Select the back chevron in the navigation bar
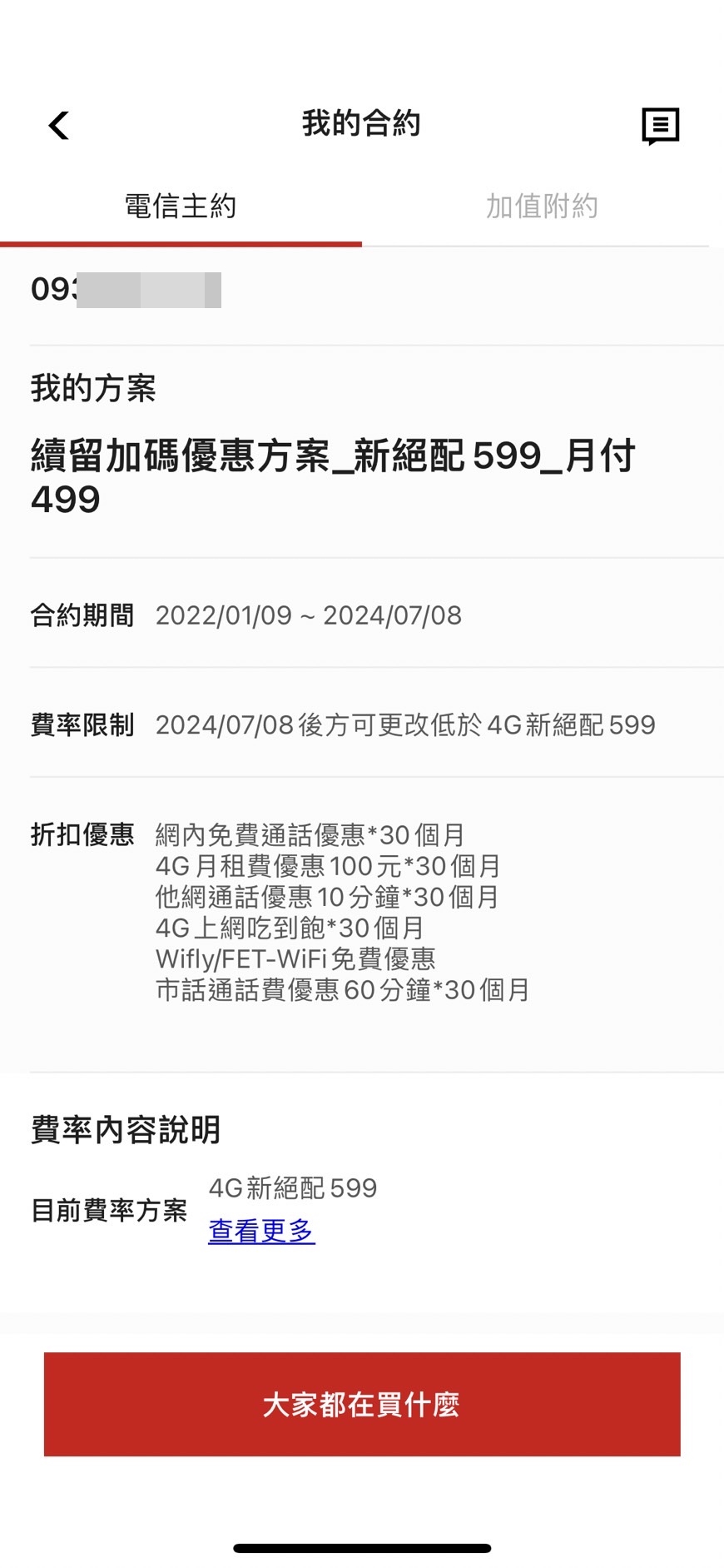724x1568 pixels. coord(57,125)
